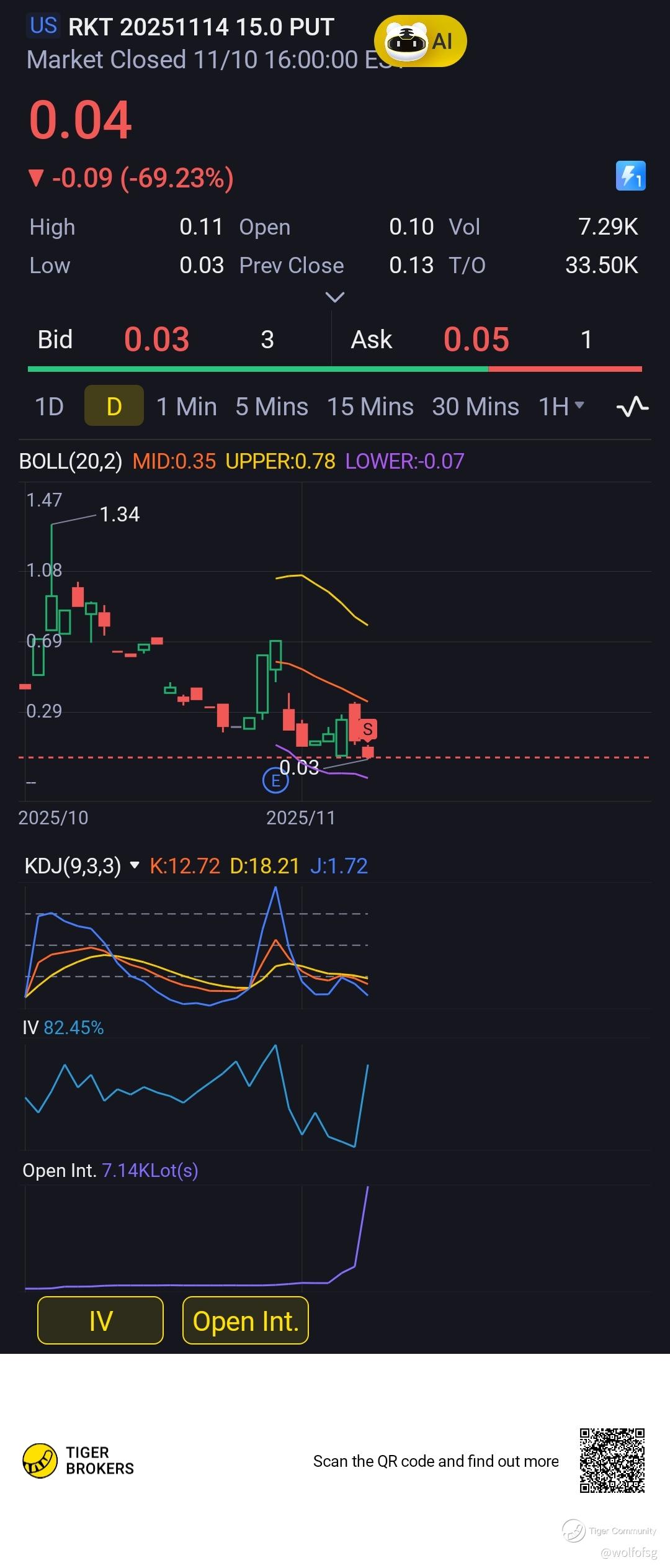Open the 1H interval dropdown
The width and height of the screenshot is (670, 1568).
point(561,407)
